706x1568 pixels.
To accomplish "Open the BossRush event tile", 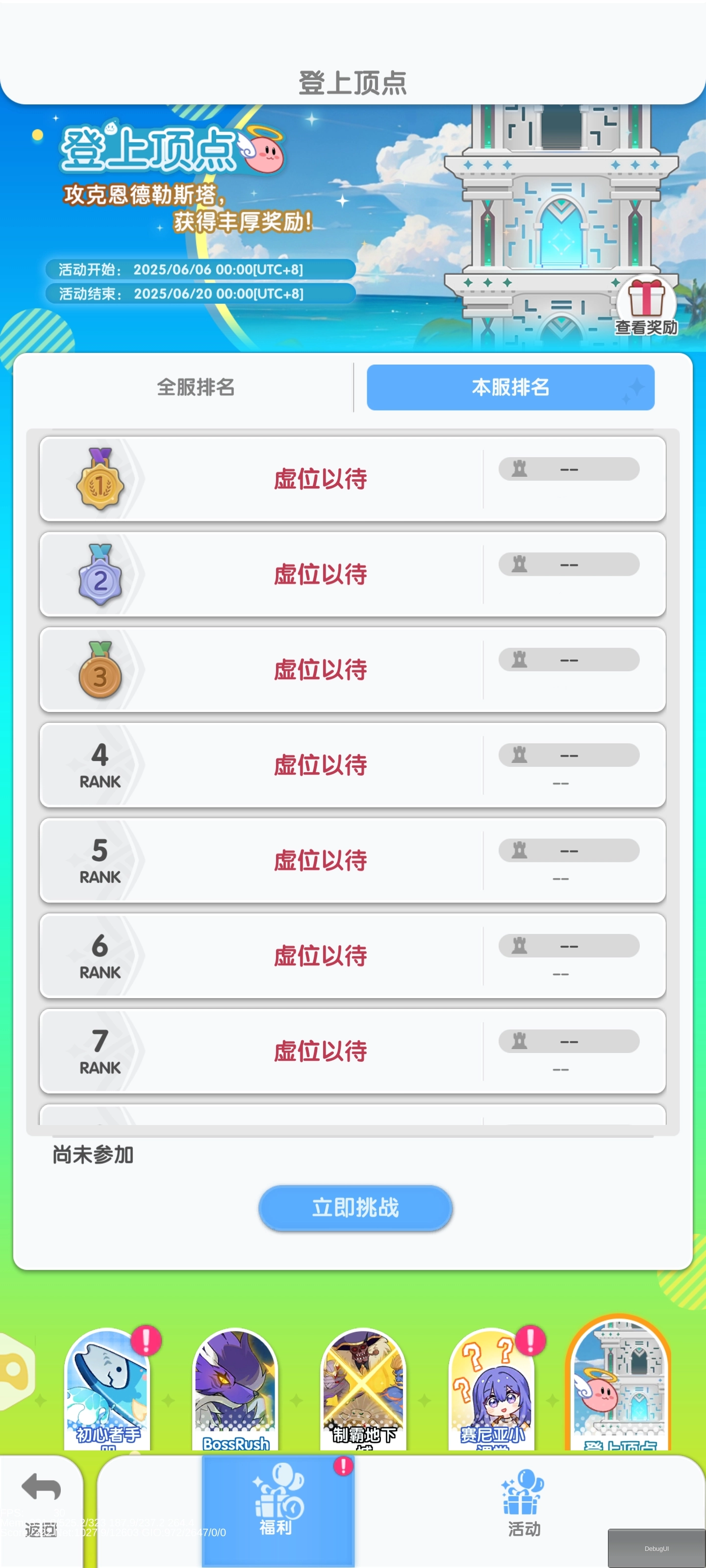I will pyautogui.click(x=235, y=1390).
